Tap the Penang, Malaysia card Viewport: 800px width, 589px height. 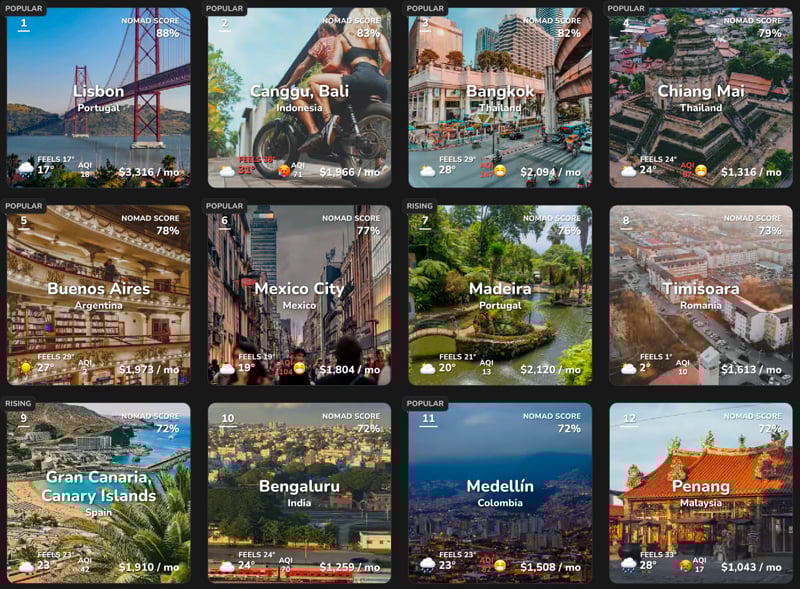click(701, 492)
